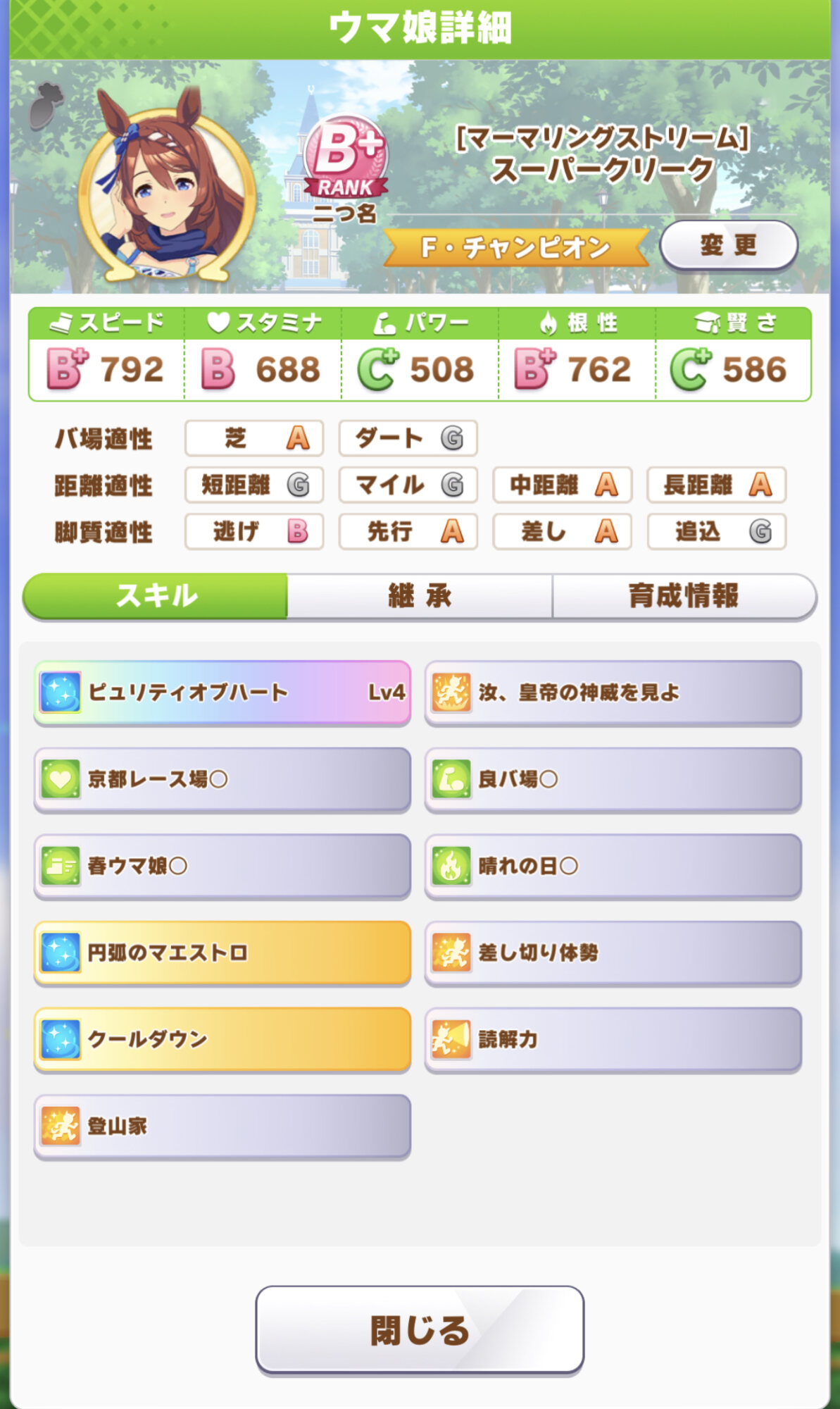View skill 汝、皇帝の神威を見よ
Viewport: 840px width, 1409px height.
(x=613, y=693)
